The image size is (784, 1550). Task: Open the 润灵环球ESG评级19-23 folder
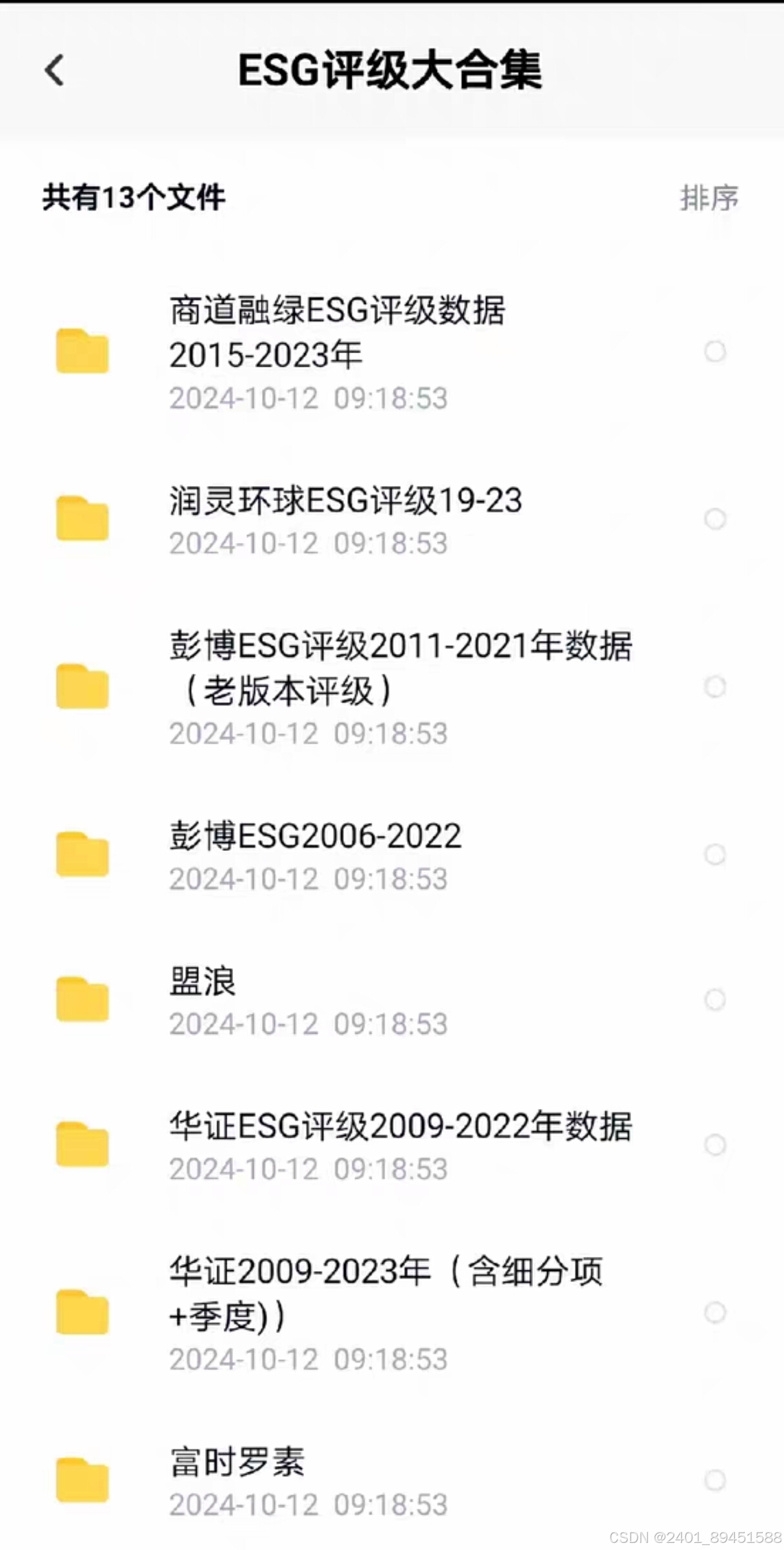pyautogui.click(x=345, y=502)
